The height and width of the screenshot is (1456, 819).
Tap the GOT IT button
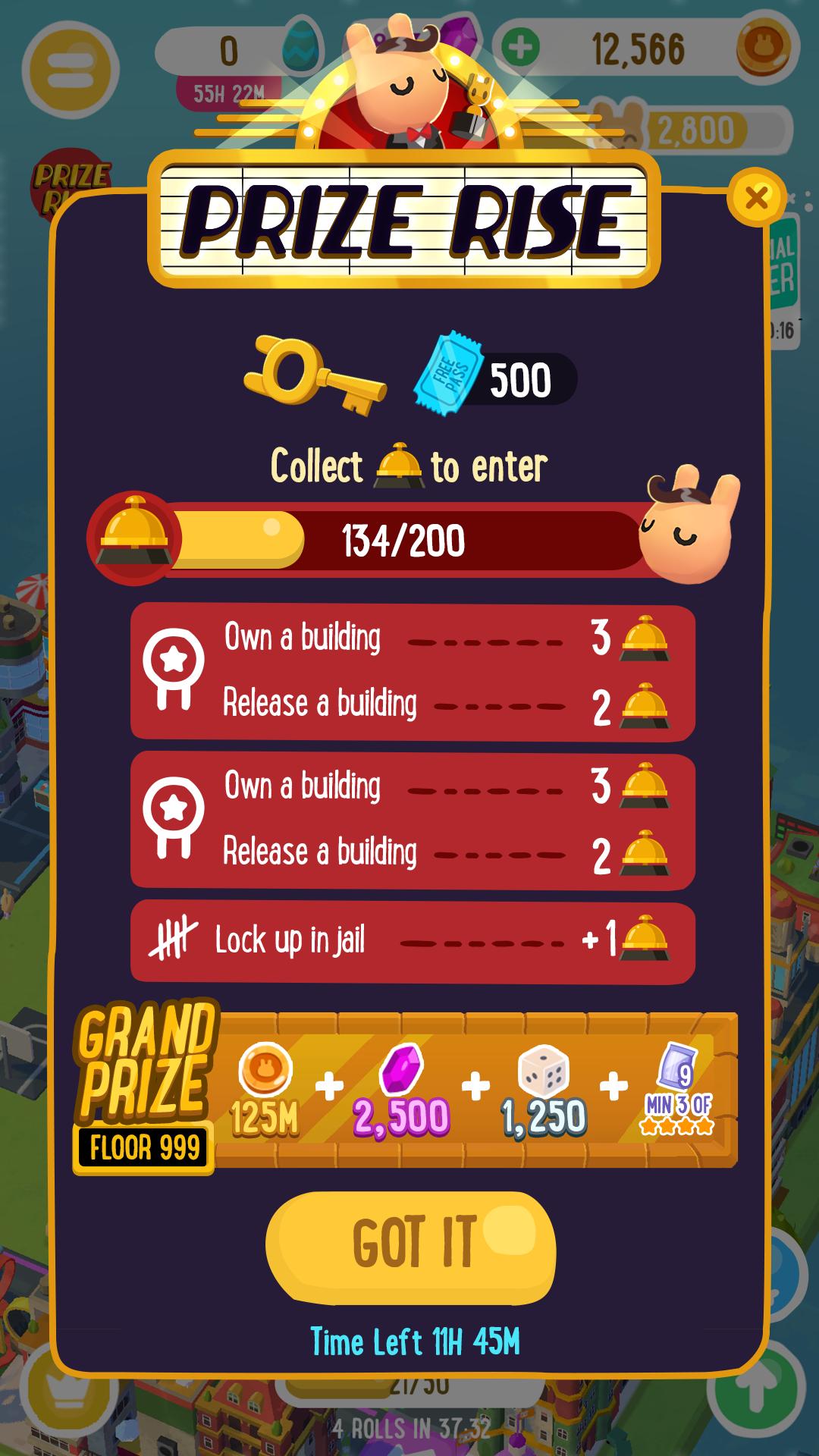point(411,1247)
